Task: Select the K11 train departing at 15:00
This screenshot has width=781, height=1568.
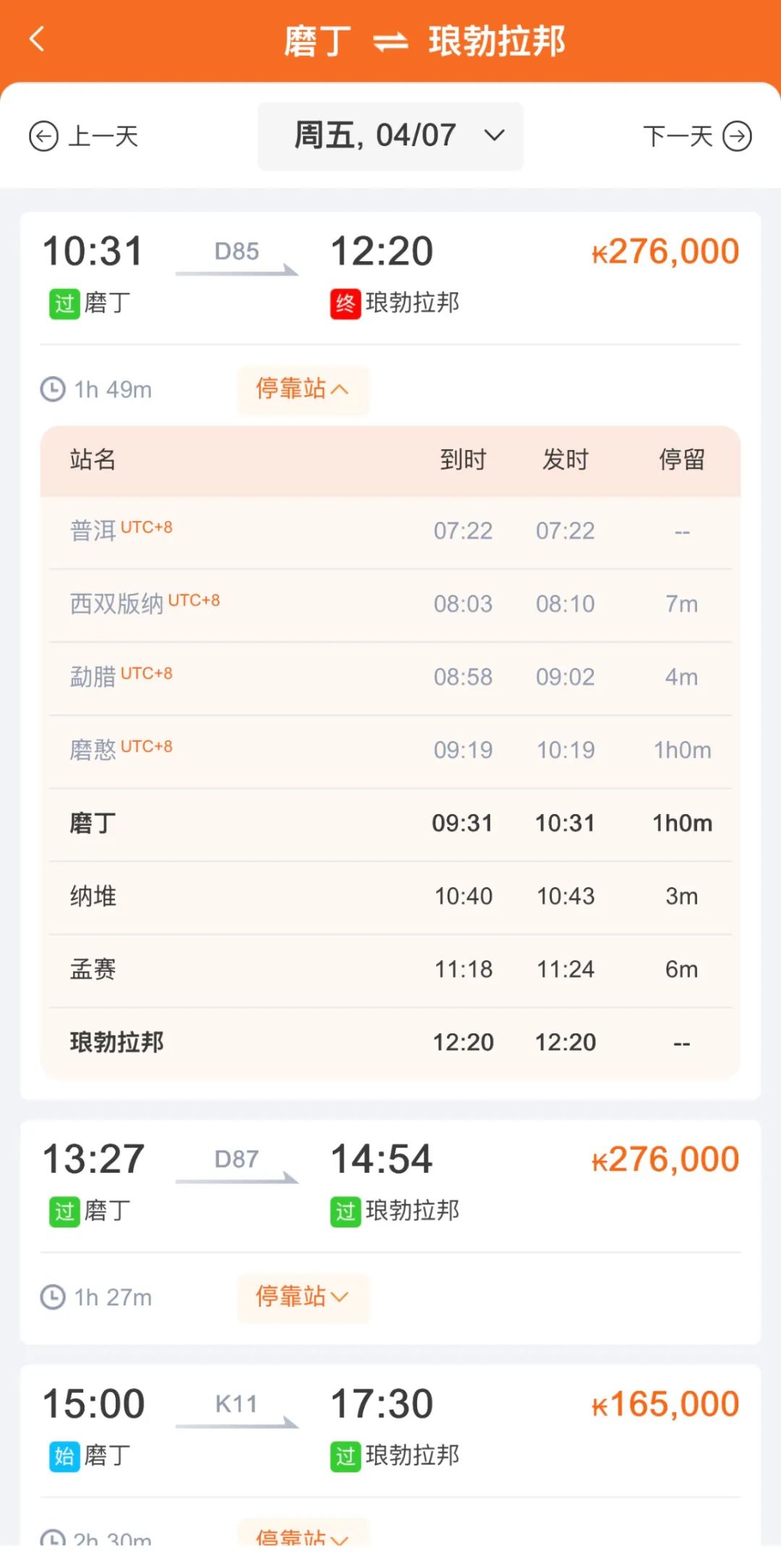Action: (x=390, y=1431)
